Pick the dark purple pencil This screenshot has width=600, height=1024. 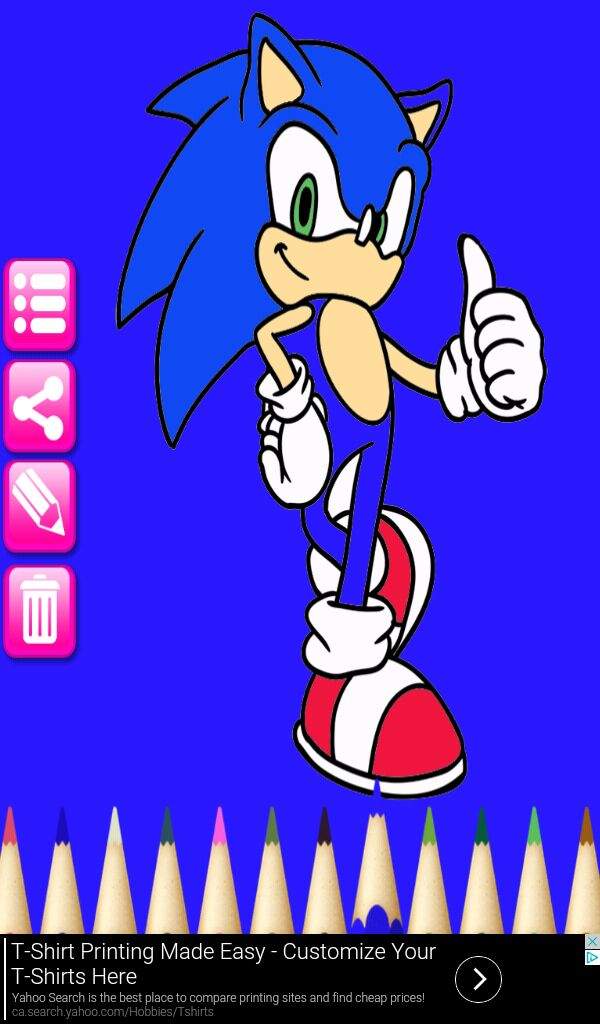(324, 871)
